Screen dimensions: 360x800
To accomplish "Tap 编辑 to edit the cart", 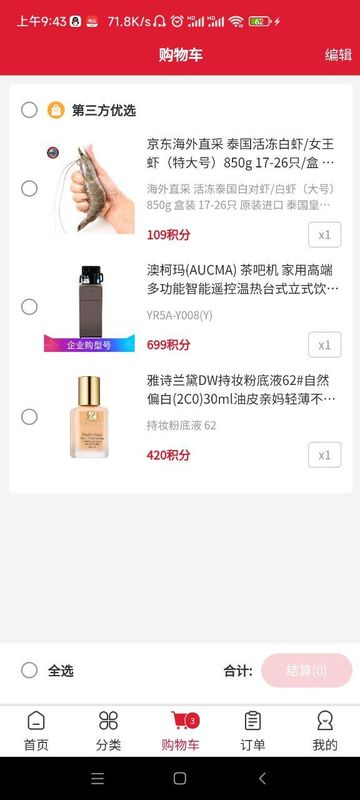I will coord(338,55).
